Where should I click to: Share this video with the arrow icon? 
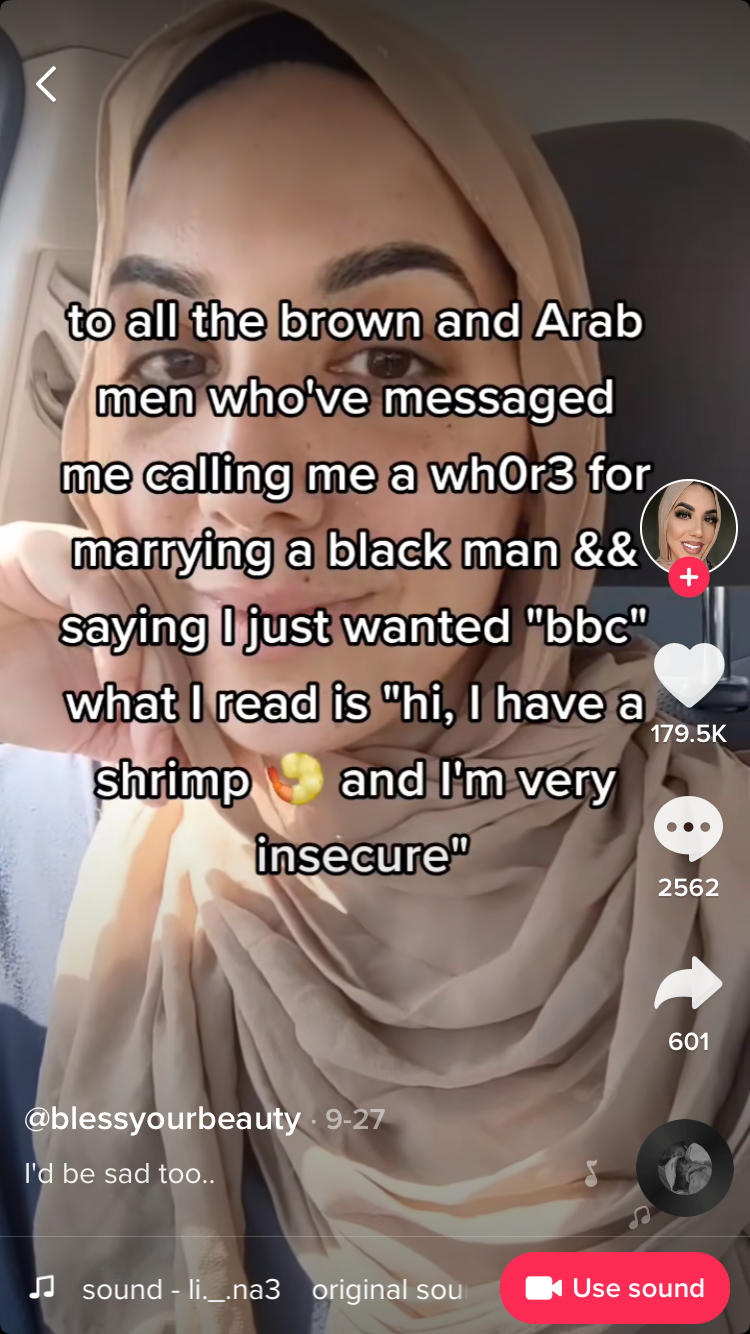[x=689, y=985]
